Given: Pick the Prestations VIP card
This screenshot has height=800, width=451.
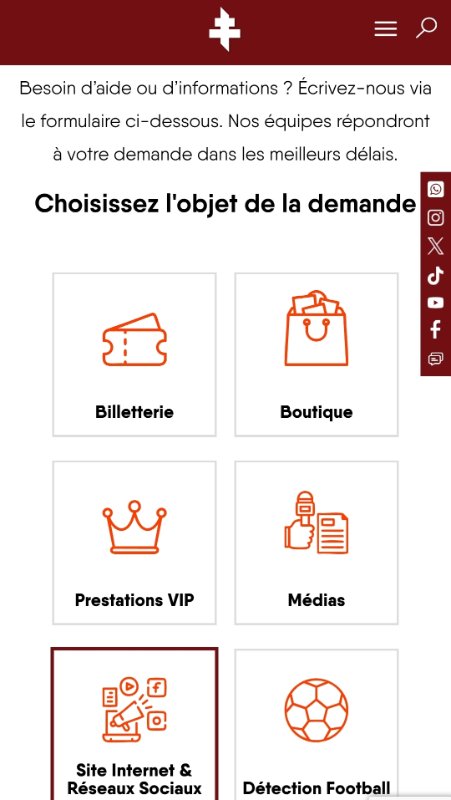Looking at the screenshot, I should [x=134, y=543].
